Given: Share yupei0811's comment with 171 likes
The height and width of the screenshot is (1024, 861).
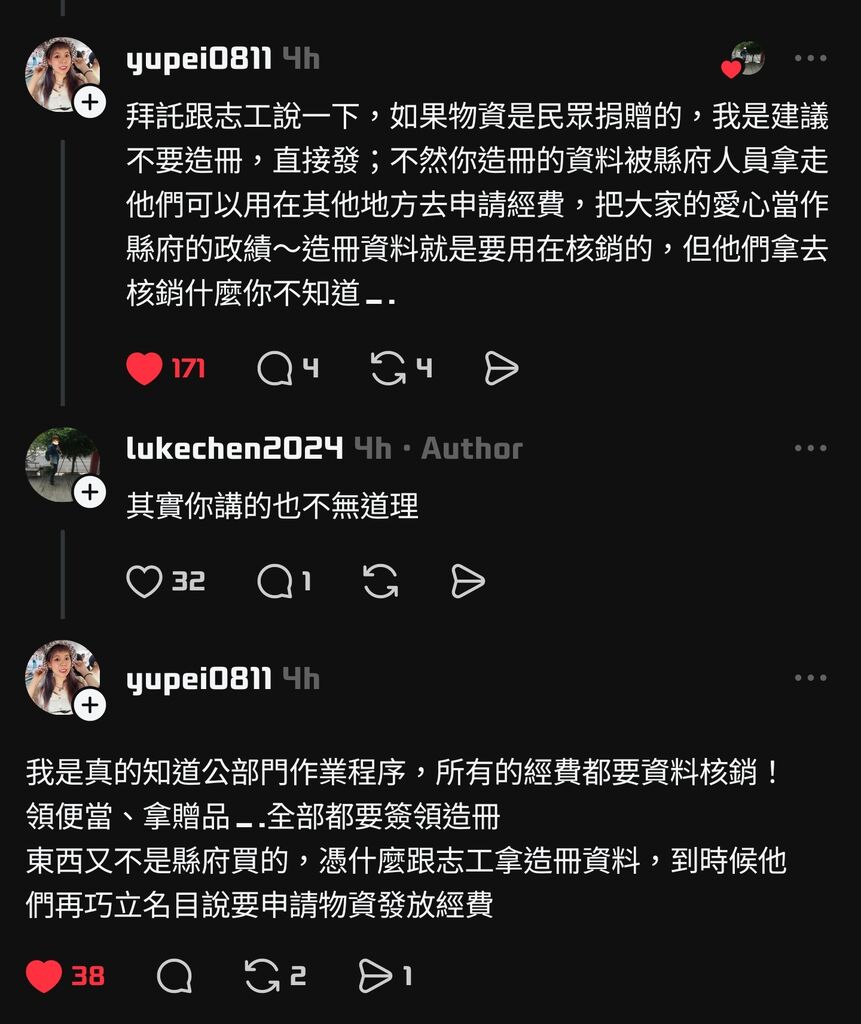Looking at the screenshot, I should [501, 369].
